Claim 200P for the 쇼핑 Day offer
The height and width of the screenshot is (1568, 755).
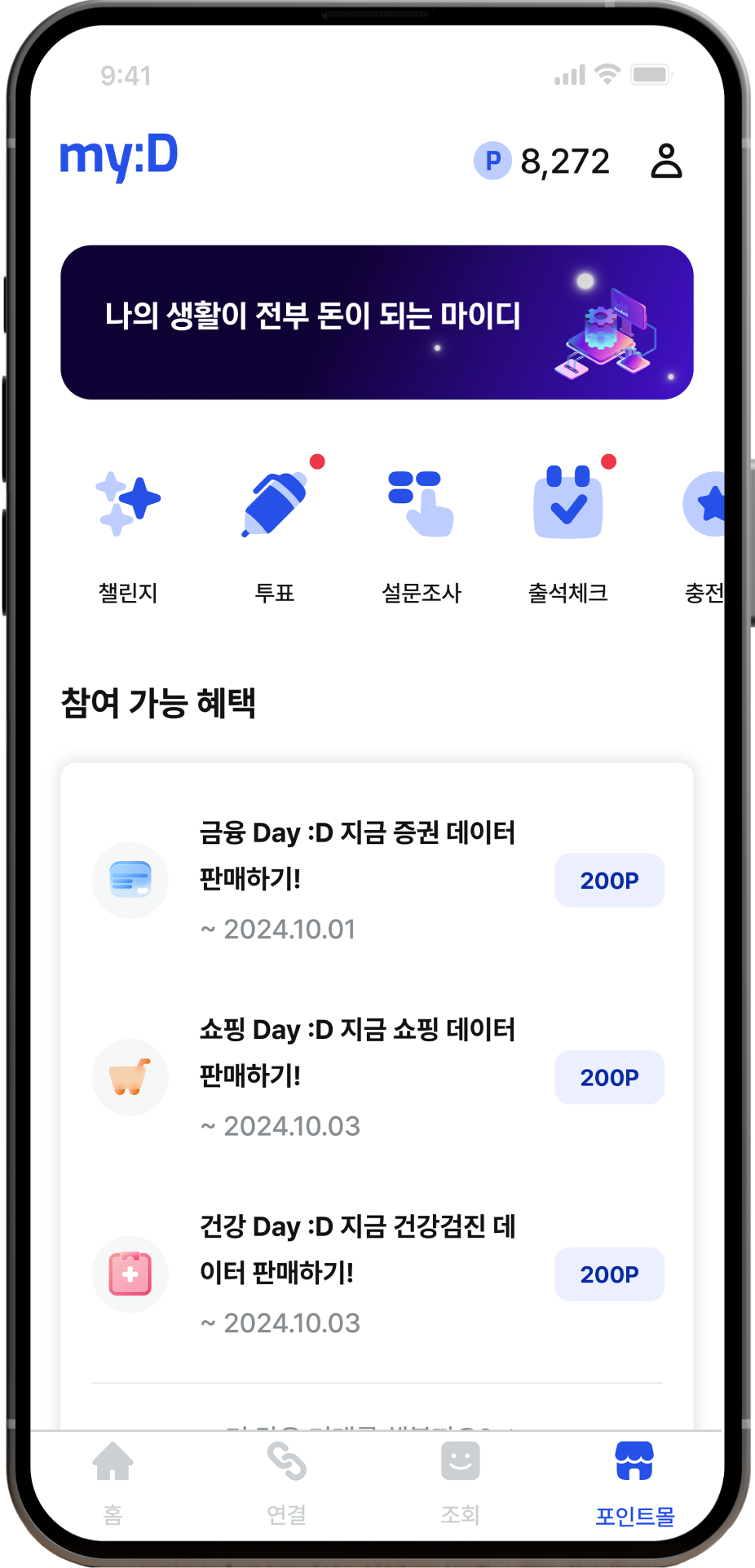[x=609, y=1077]
